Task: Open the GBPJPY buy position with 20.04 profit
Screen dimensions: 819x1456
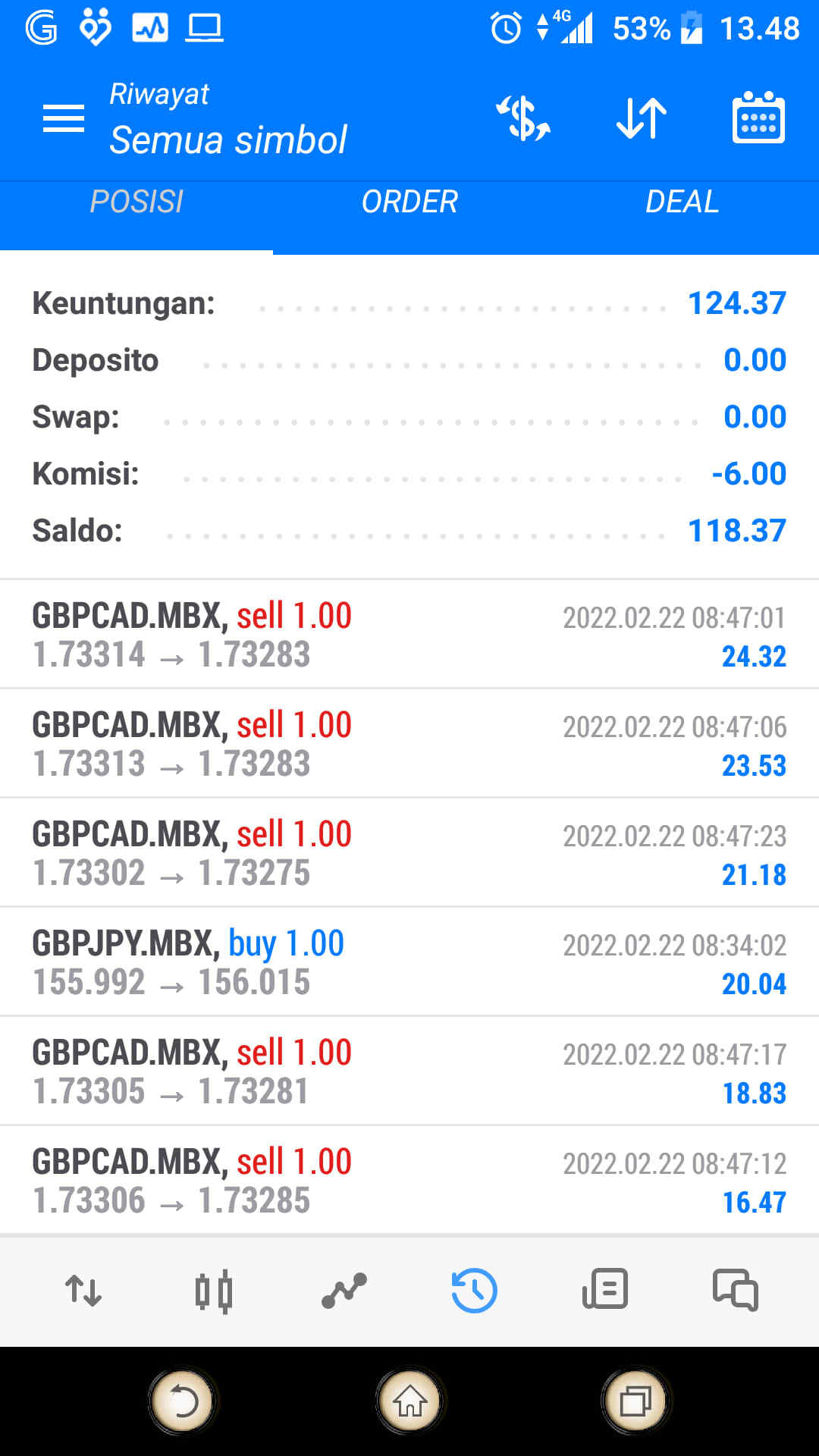Action: (409, 962)
